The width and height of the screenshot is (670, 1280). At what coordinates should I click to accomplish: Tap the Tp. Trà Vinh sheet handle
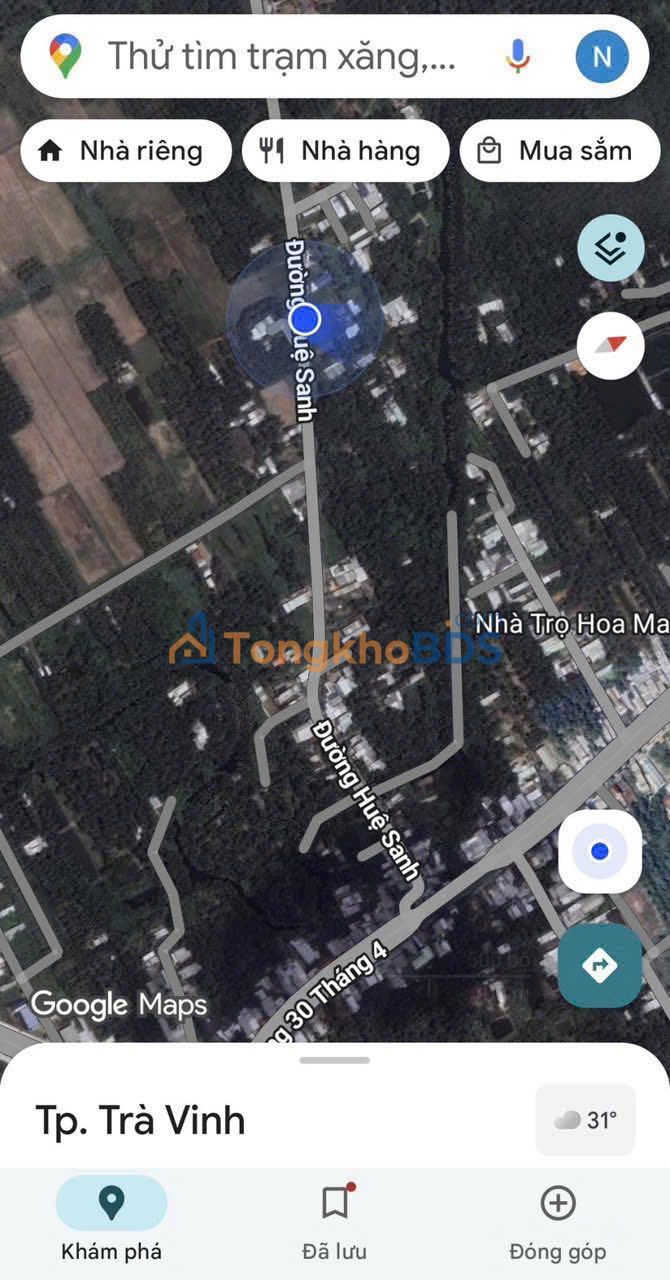point(335,1060)
